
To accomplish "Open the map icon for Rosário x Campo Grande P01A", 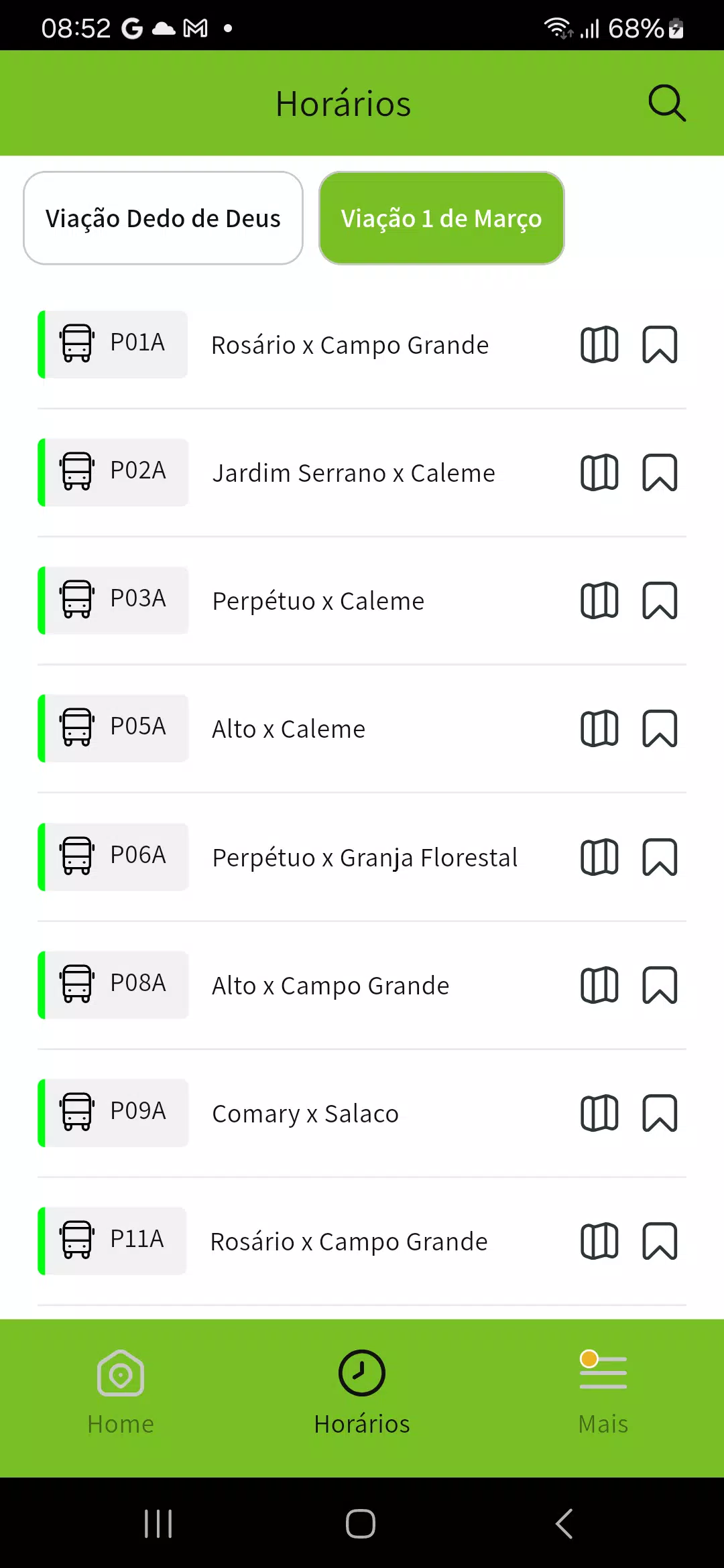I will tap(600, 344).
